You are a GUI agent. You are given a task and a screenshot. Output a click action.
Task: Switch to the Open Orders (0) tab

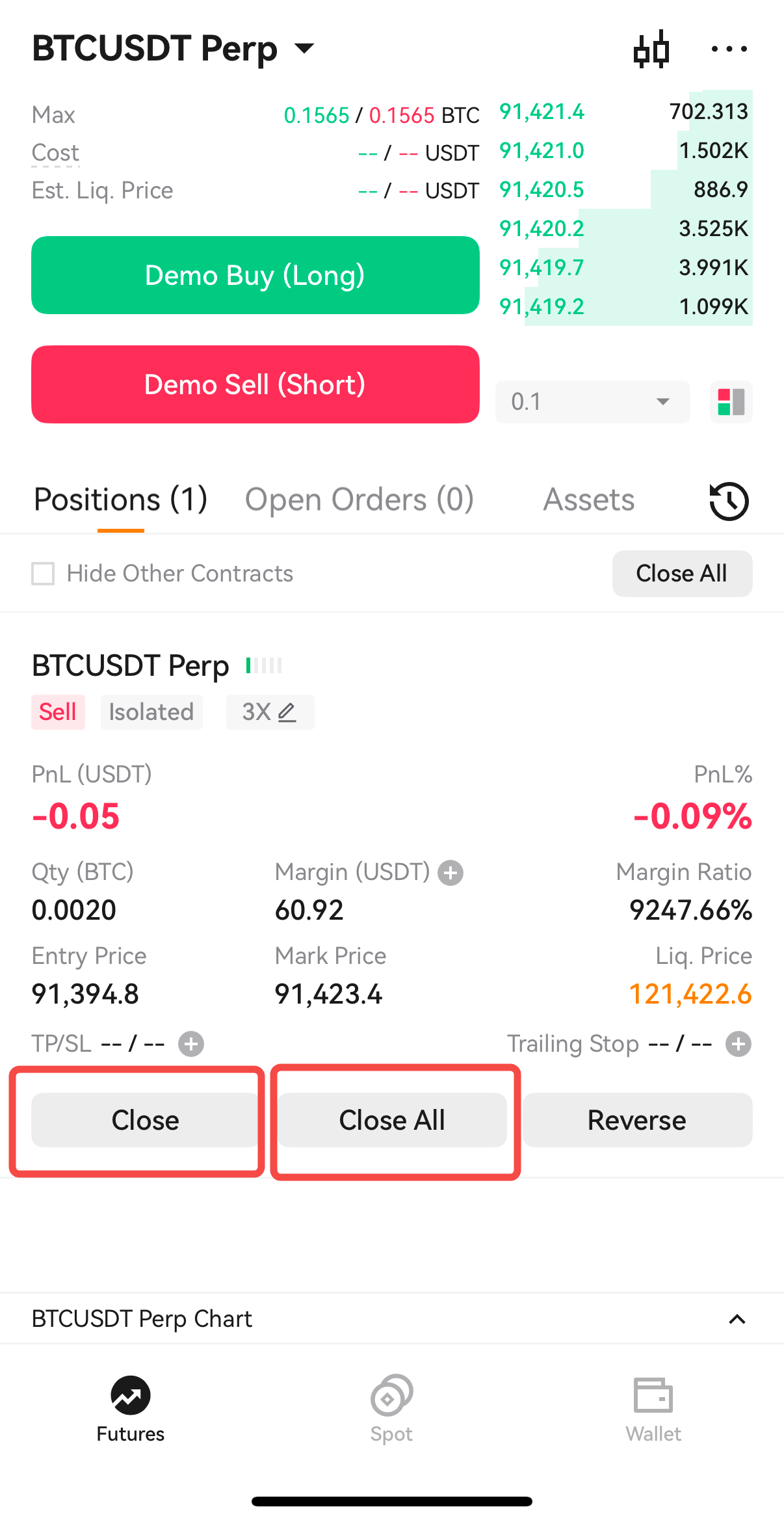pos(359,500)
